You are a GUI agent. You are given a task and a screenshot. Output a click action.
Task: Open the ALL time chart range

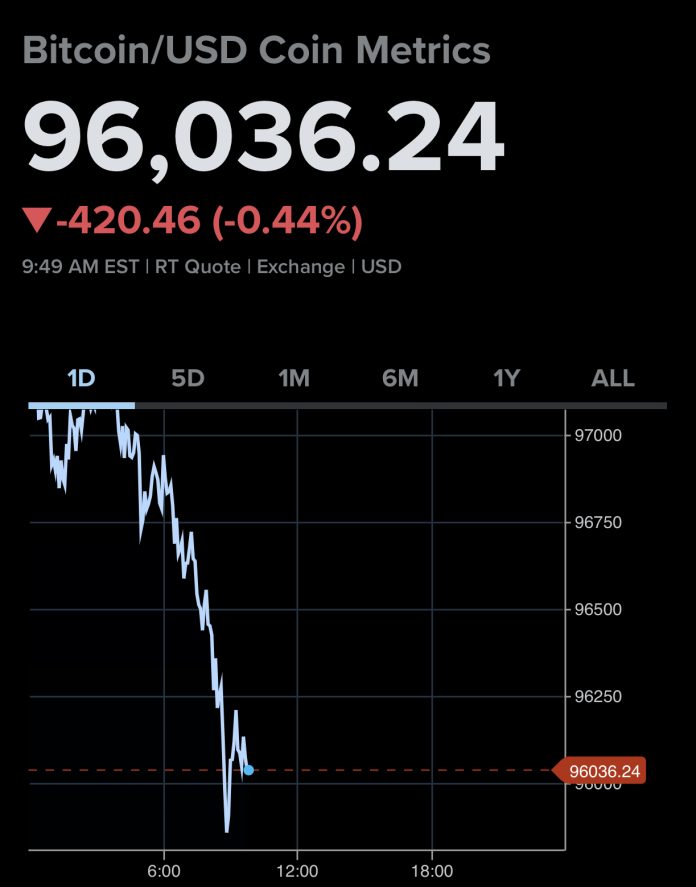coord(613,378)
